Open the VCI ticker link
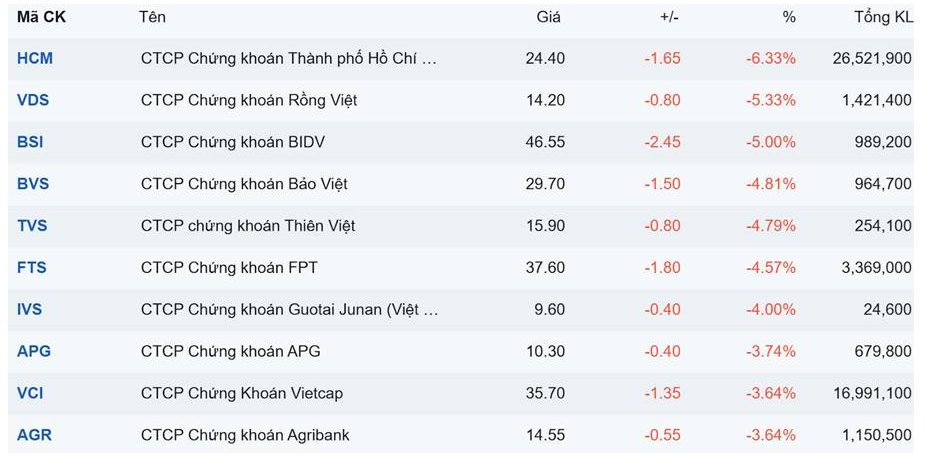Viewport: 925px width, 461px height. point(30,394)
